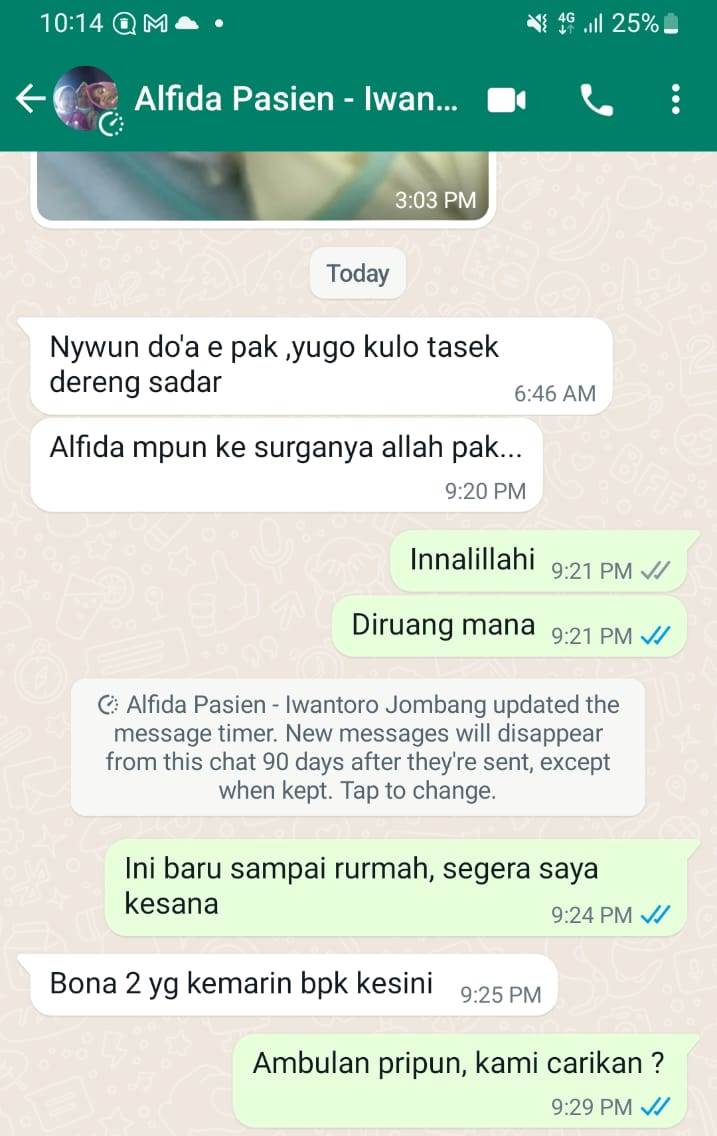
Task: Open Alfida Pasien contact info header
Action: pos(296,100)
